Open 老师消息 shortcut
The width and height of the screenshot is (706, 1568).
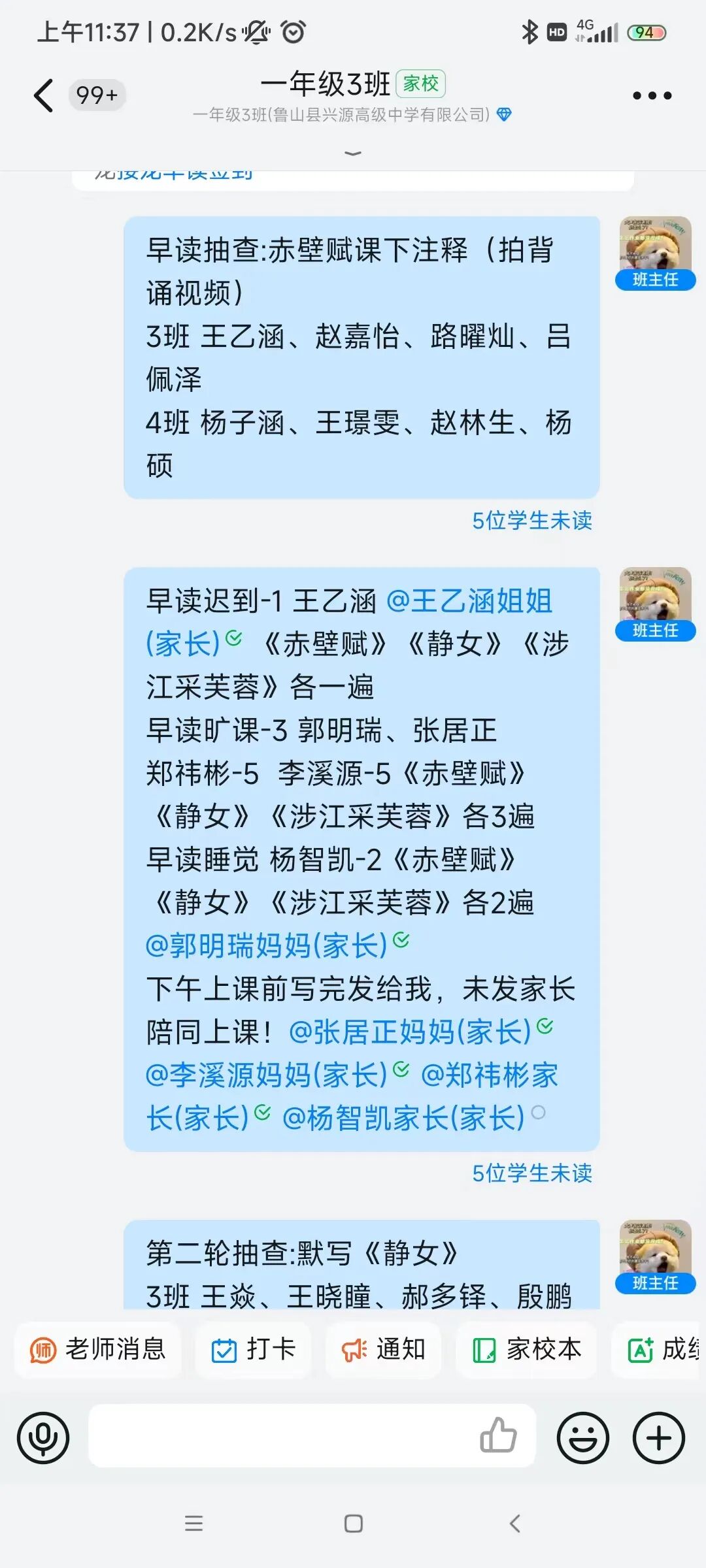coord(98,1350)
